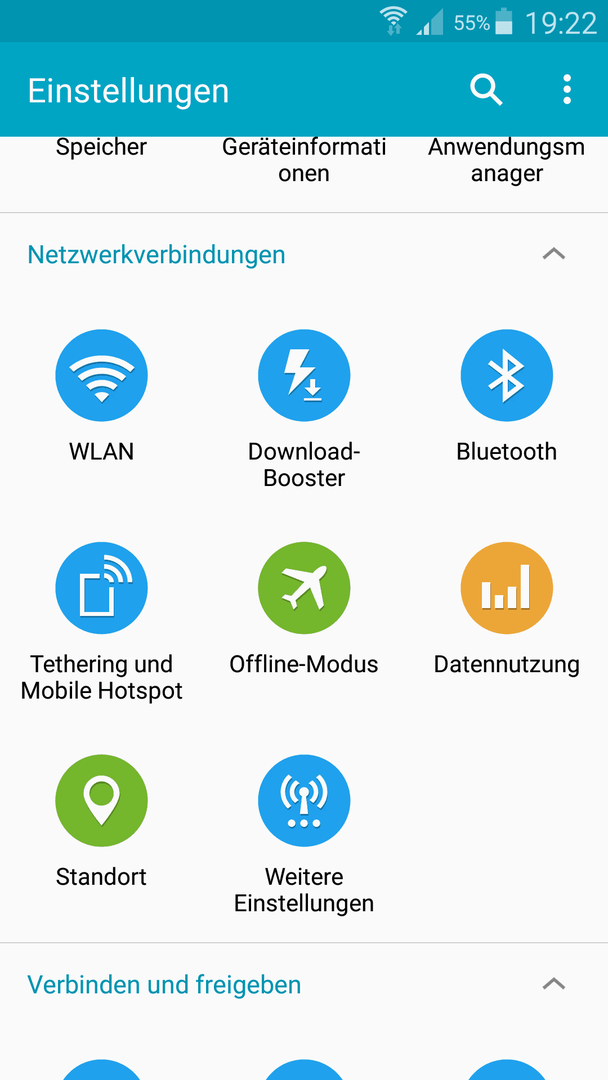Collapse the Verbinden und freigeben section
Screen dimensions: 608x1080
click(554, 984)
